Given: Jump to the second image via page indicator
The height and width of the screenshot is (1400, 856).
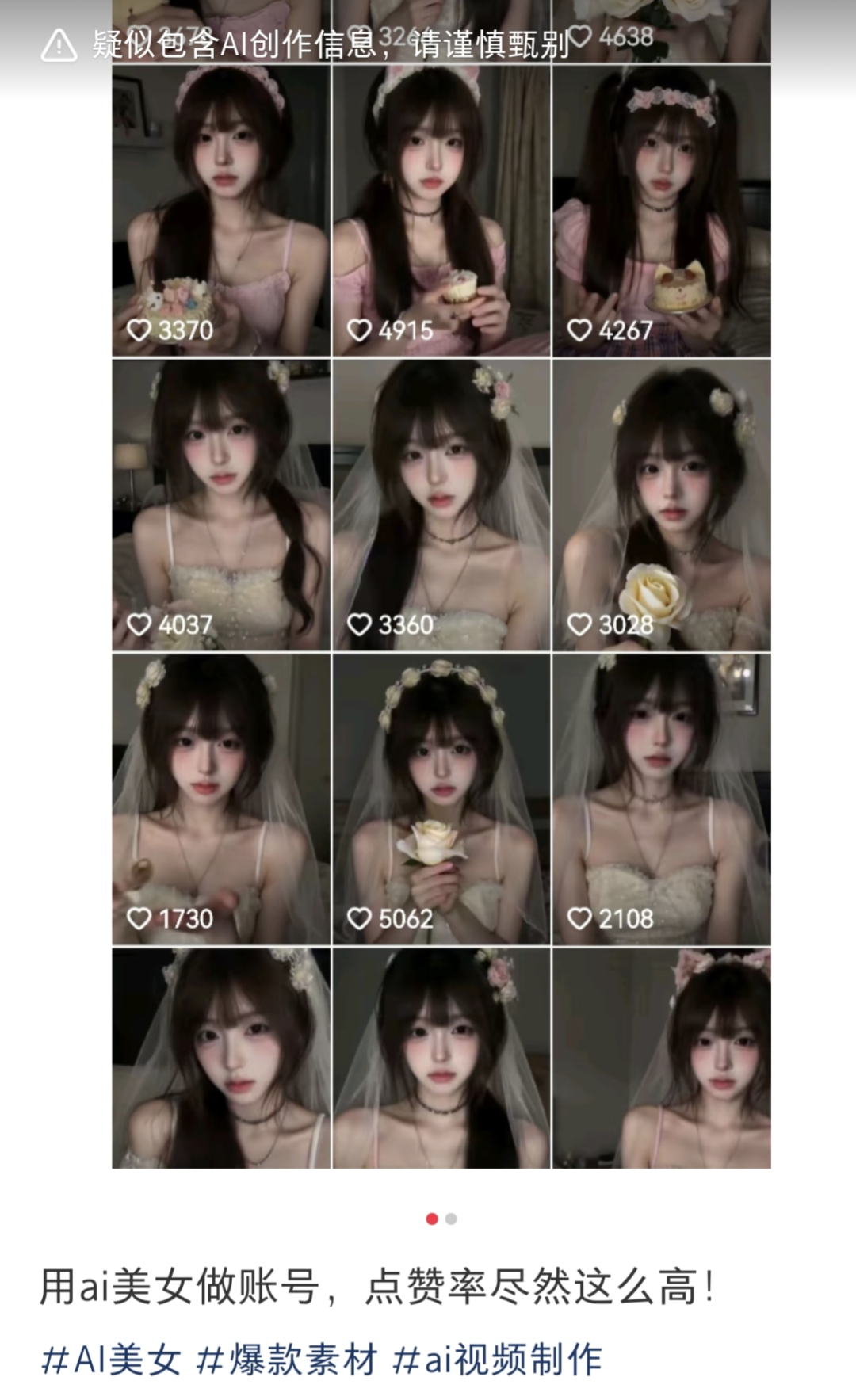Looking at the screenshot, I should tap(451, 1219).
